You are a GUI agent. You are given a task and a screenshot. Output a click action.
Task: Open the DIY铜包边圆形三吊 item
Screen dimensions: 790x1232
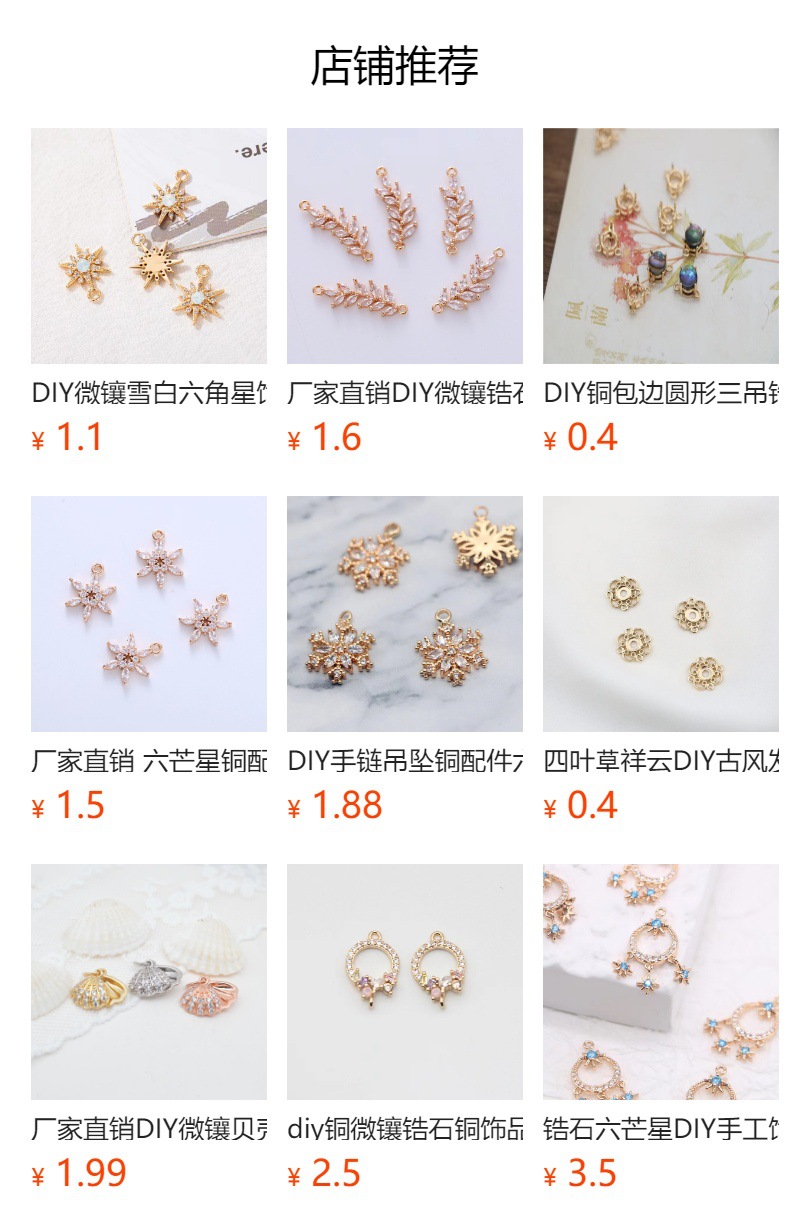(x=661, y=246)
